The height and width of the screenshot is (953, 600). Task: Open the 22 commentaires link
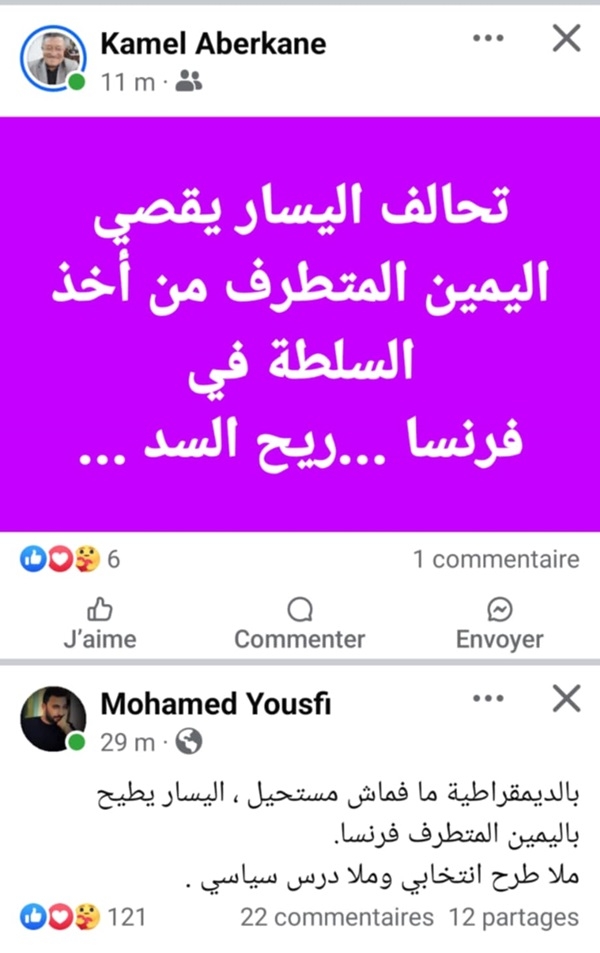[x=336, y=917]
